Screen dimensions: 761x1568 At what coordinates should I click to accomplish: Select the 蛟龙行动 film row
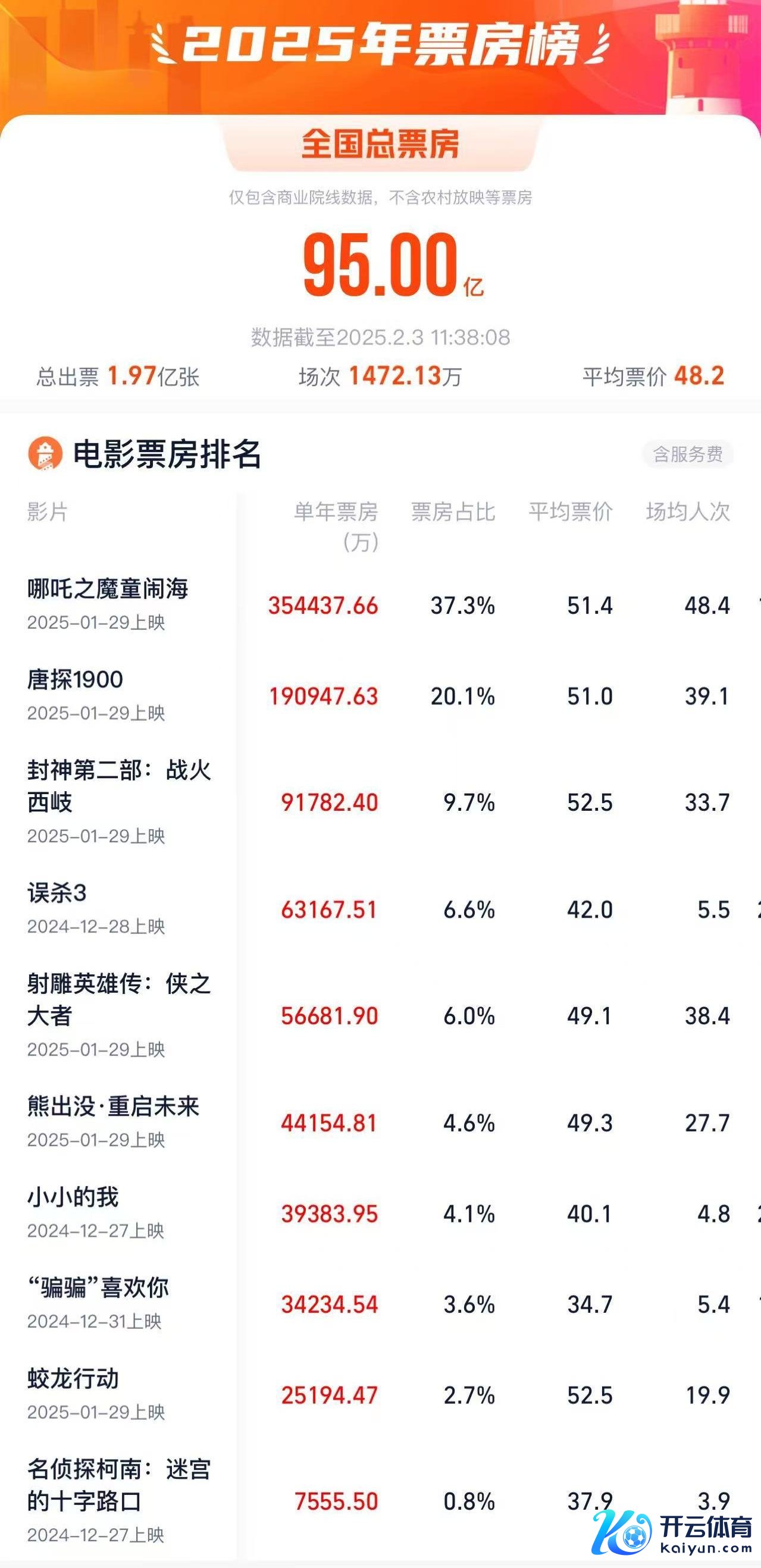click(73, 1379)
